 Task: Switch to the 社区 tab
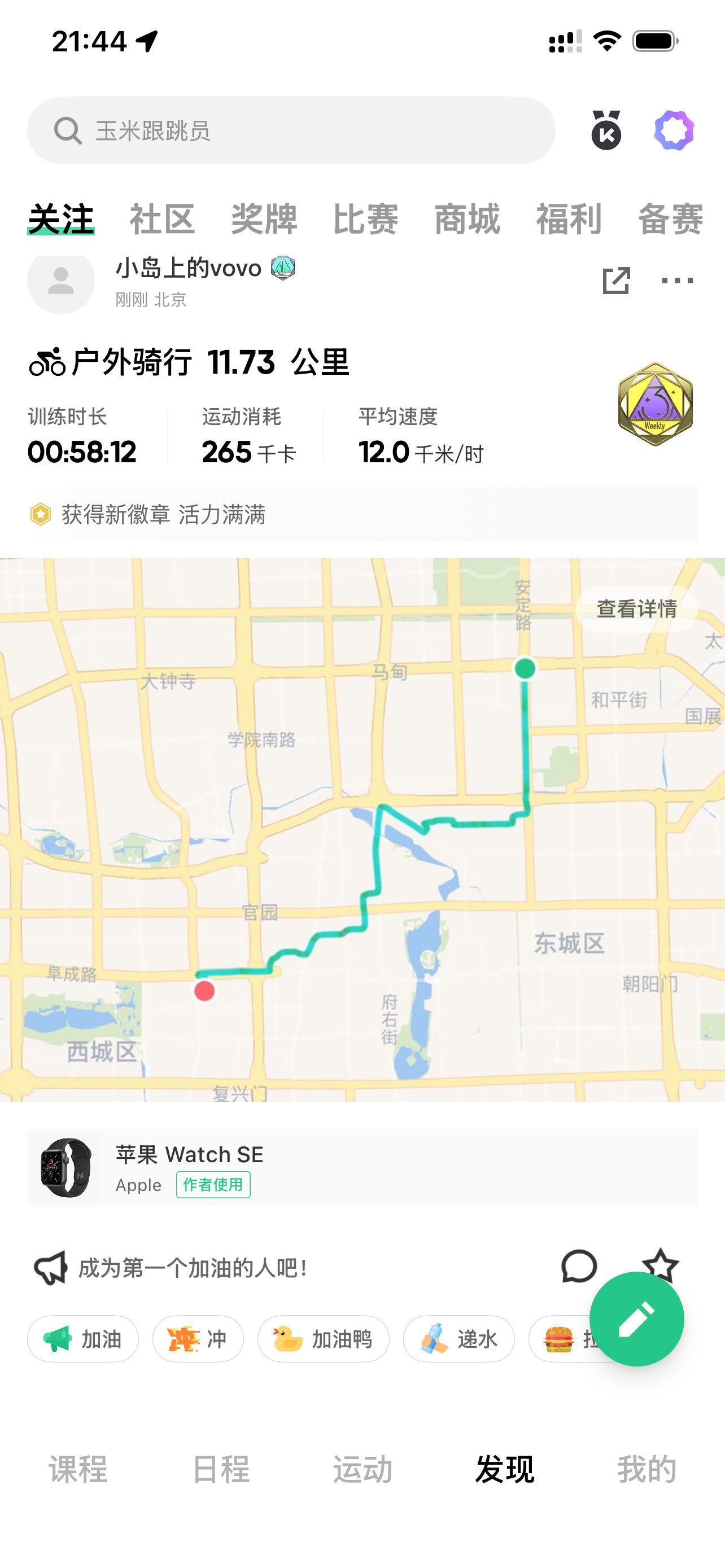coord(163,218)
